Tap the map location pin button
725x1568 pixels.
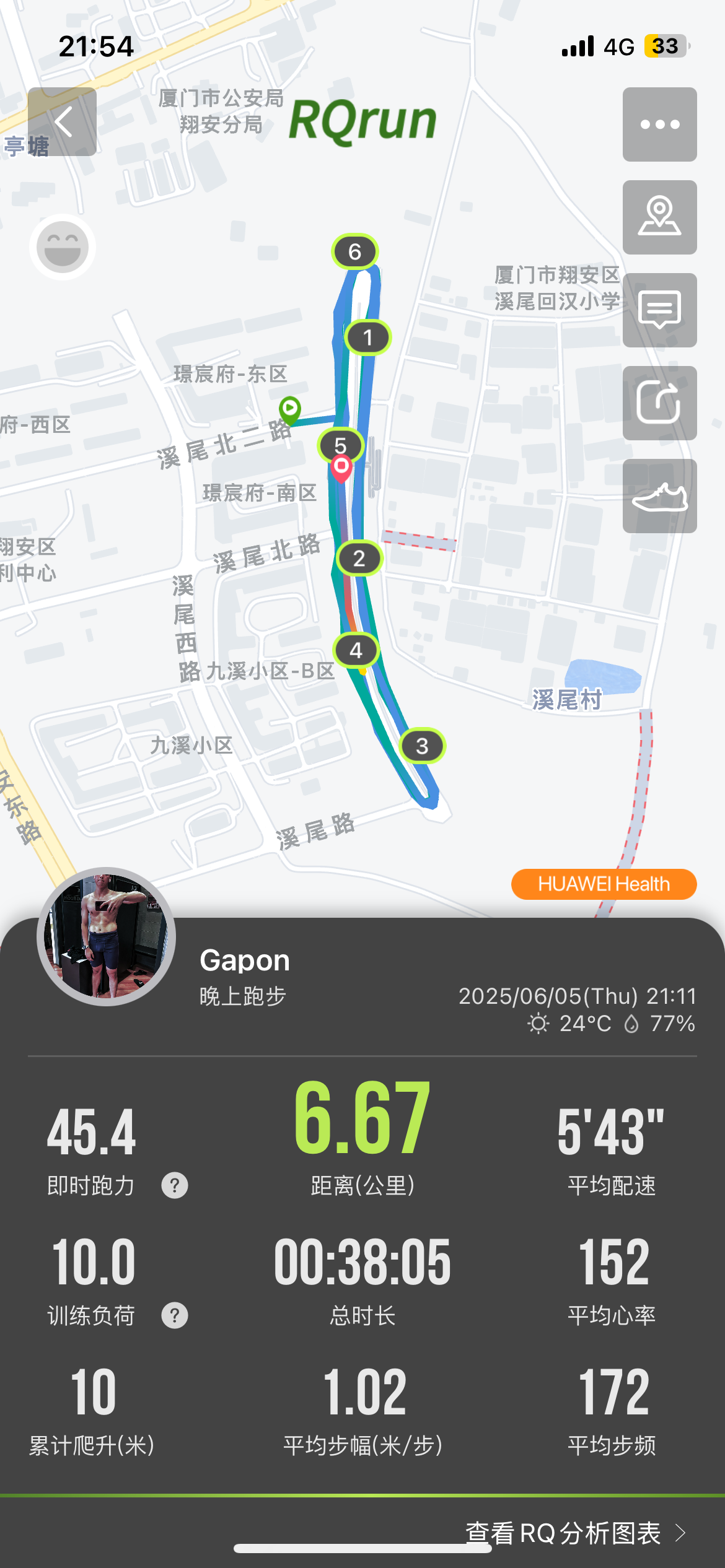(x=659, y=217)
